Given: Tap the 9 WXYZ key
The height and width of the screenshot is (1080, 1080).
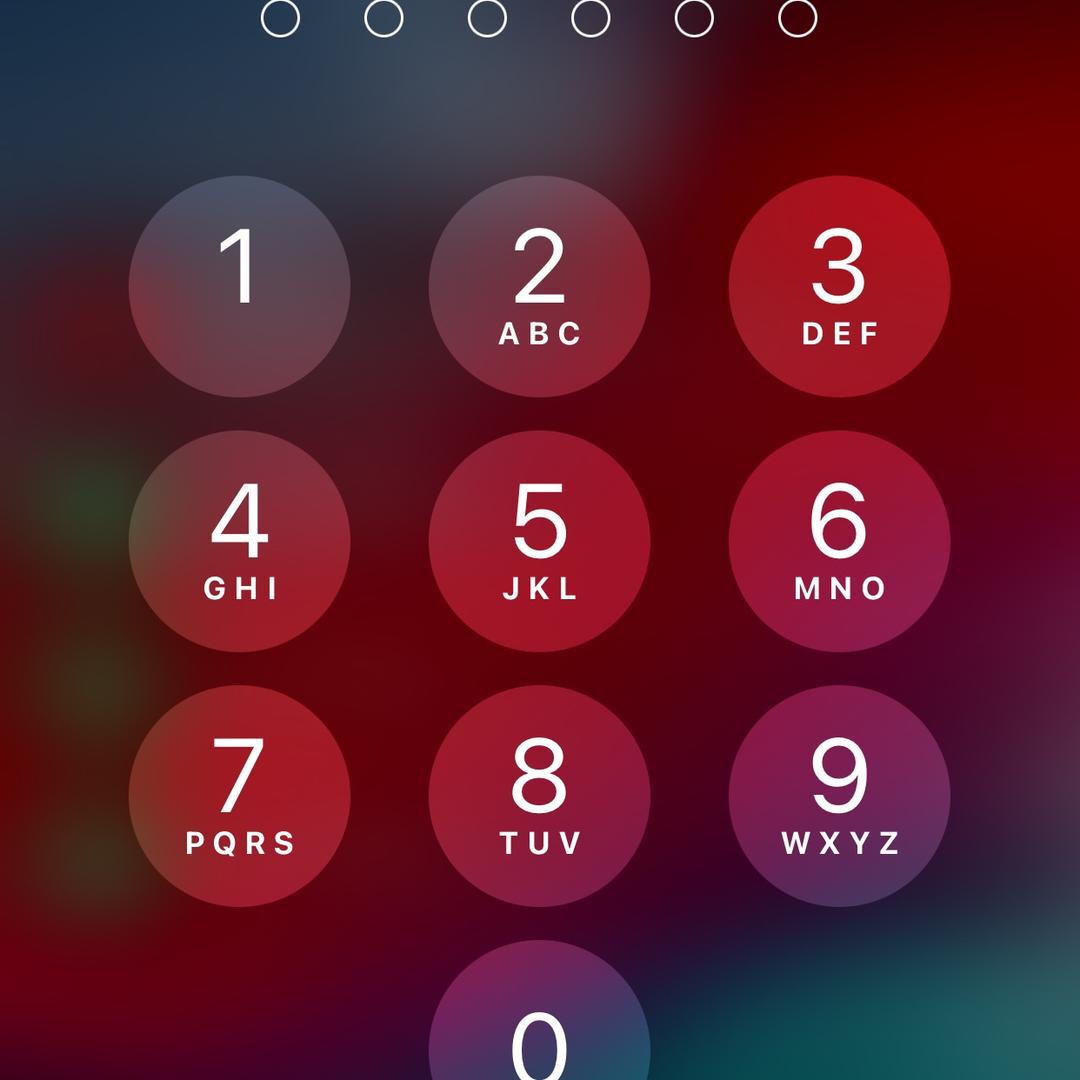Looking at the screenshot, I should point(839,796).
